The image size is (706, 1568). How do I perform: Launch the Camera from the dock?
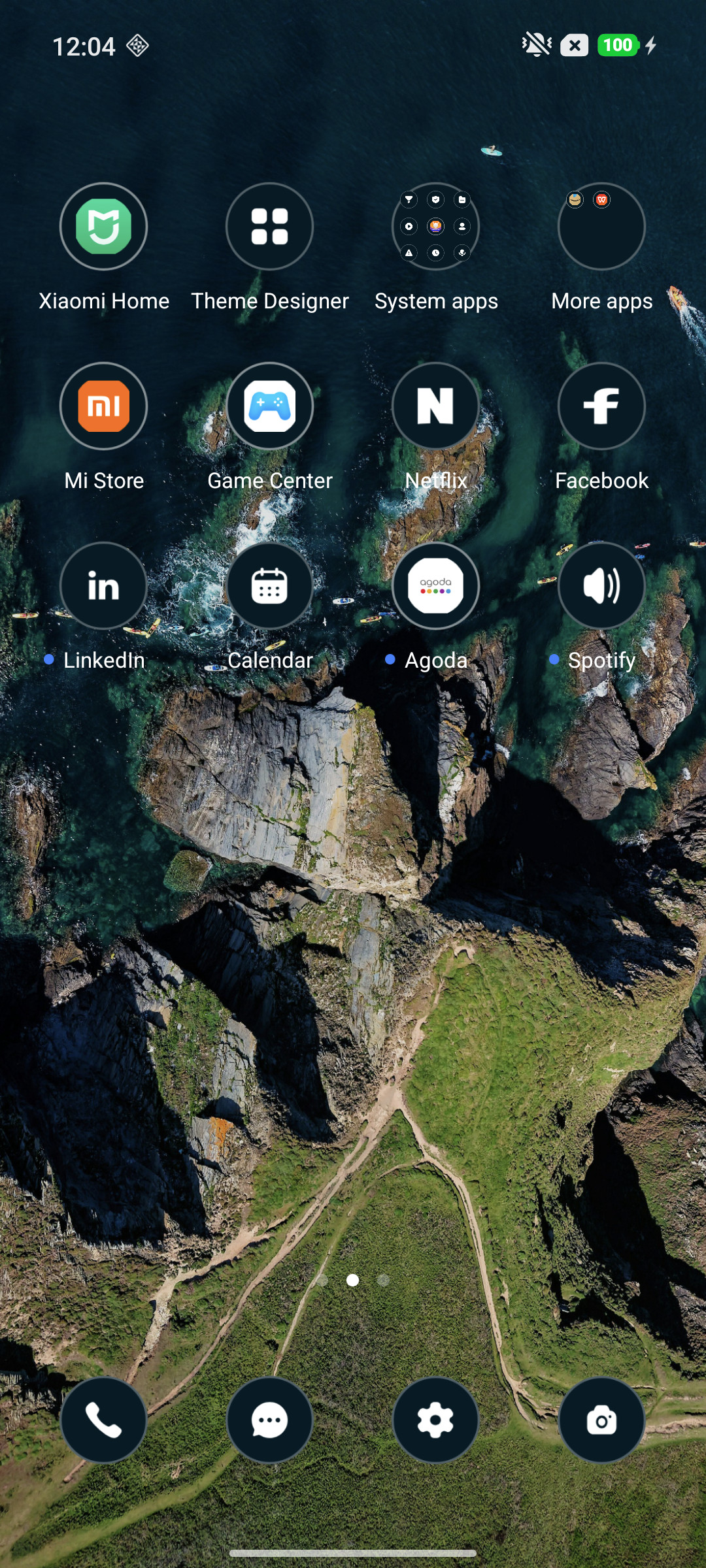(601, 1420)
